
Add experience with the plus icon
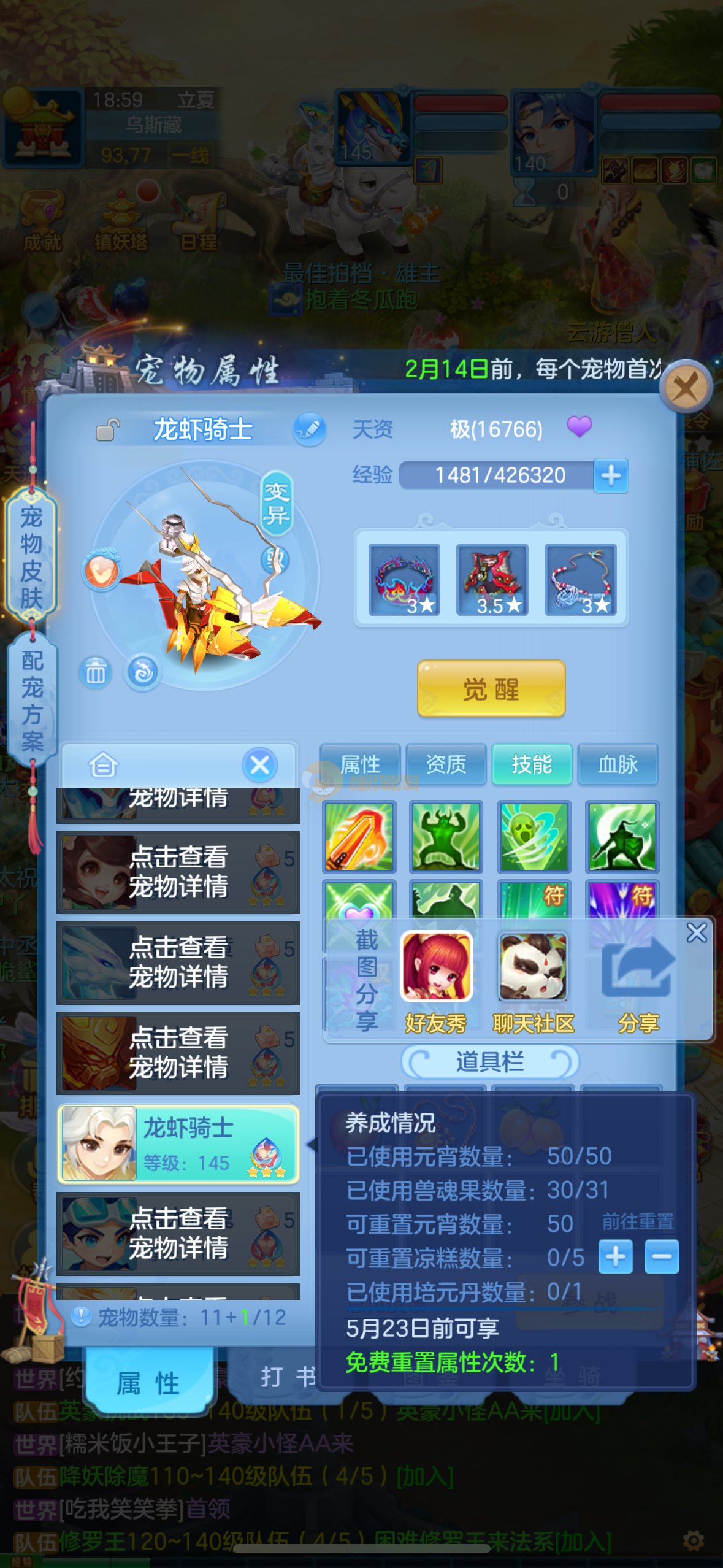(611, 475)
